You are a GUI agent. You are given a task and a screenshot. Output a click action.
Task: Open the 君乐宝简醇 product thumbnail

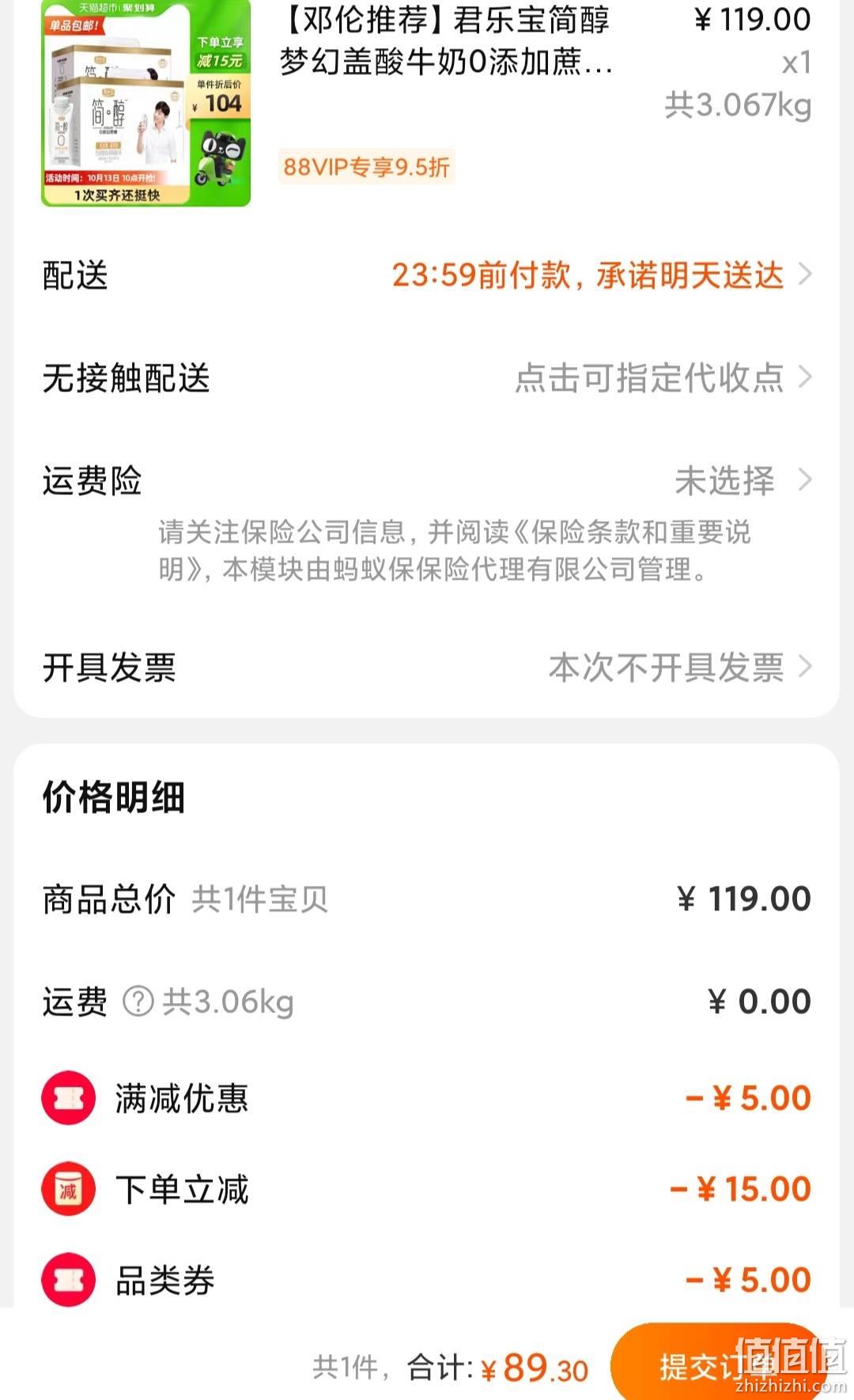pos(146,104)
